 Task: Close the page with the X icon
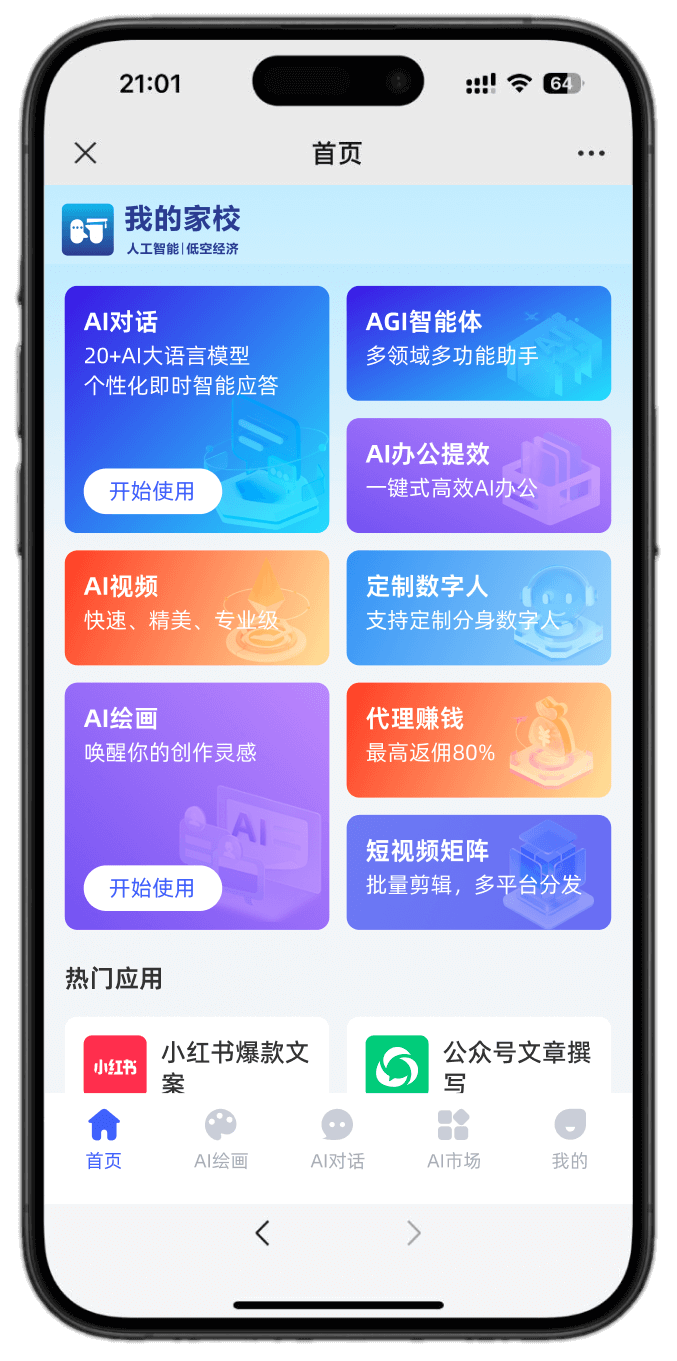[x=86, y=153]
